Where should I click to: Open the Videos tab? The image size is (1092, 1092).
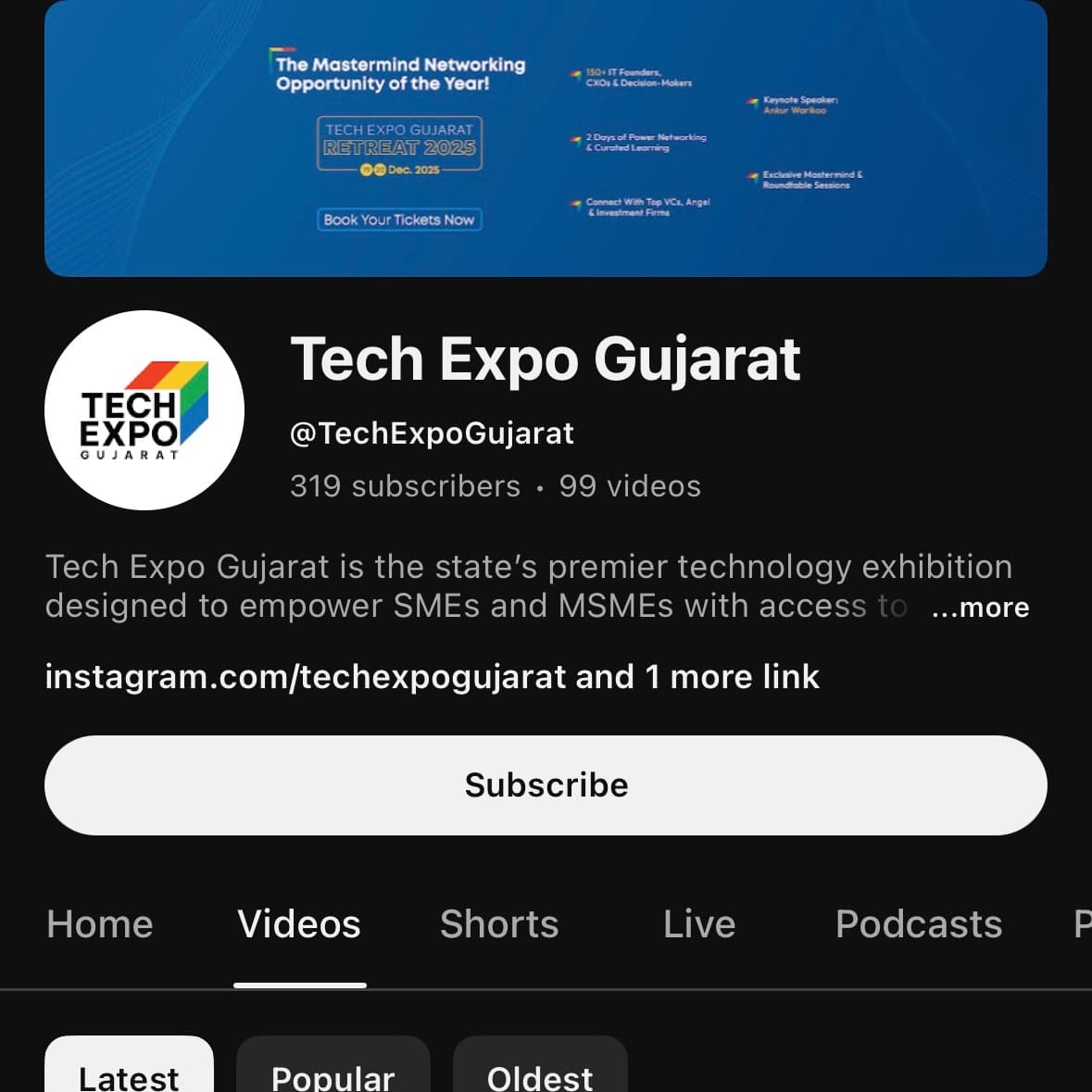(x=299, y=924)
